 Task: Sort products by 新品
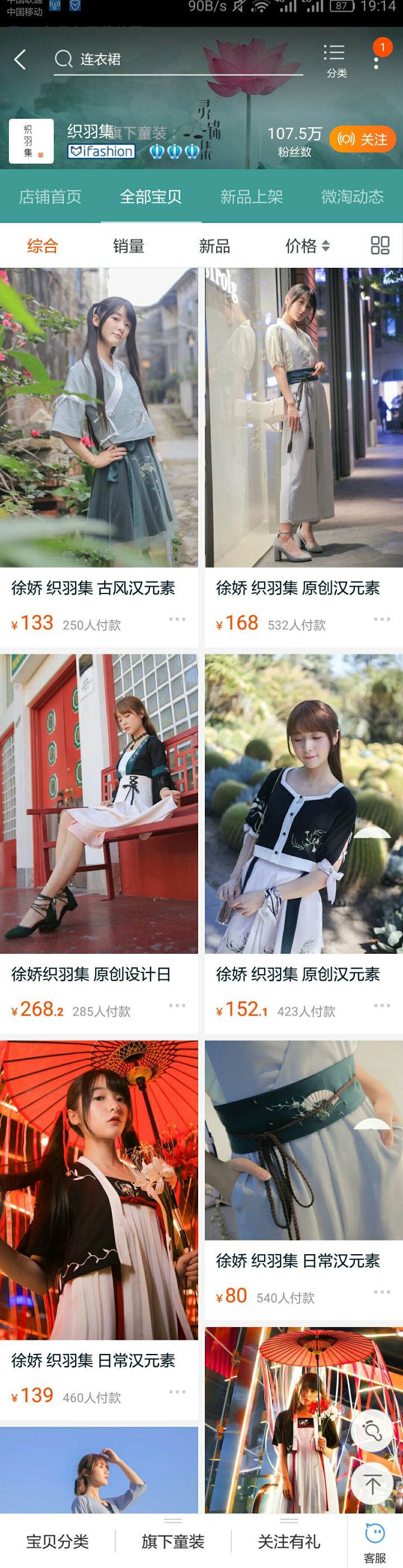(x=214, y=246)
